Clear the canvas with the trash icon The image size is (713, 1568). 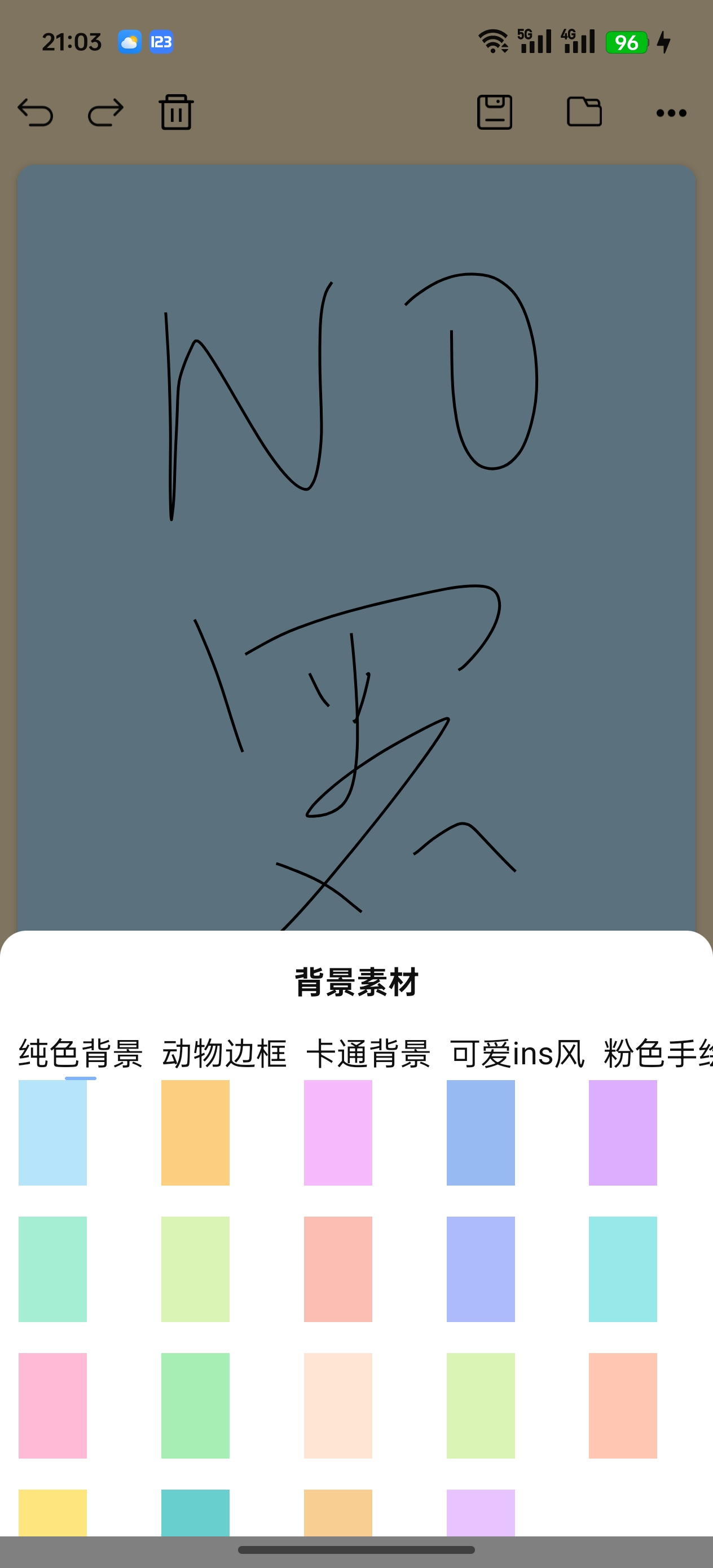click(x=177, y=113)
